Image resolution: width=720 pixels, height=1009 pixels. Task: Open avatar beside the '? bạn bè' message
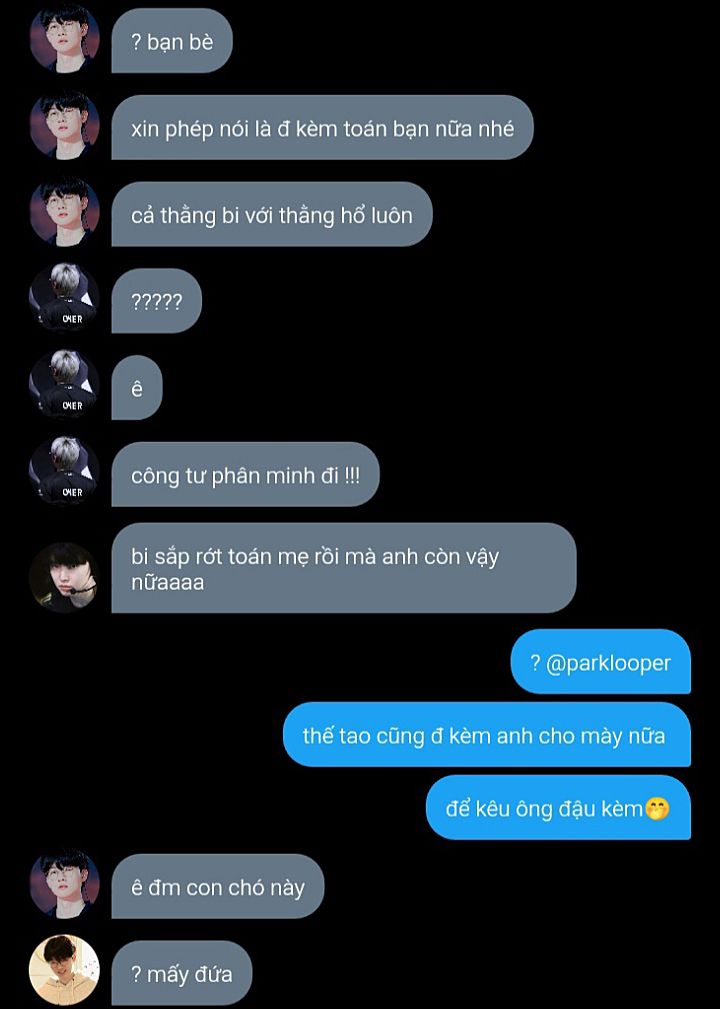(64, 39)
